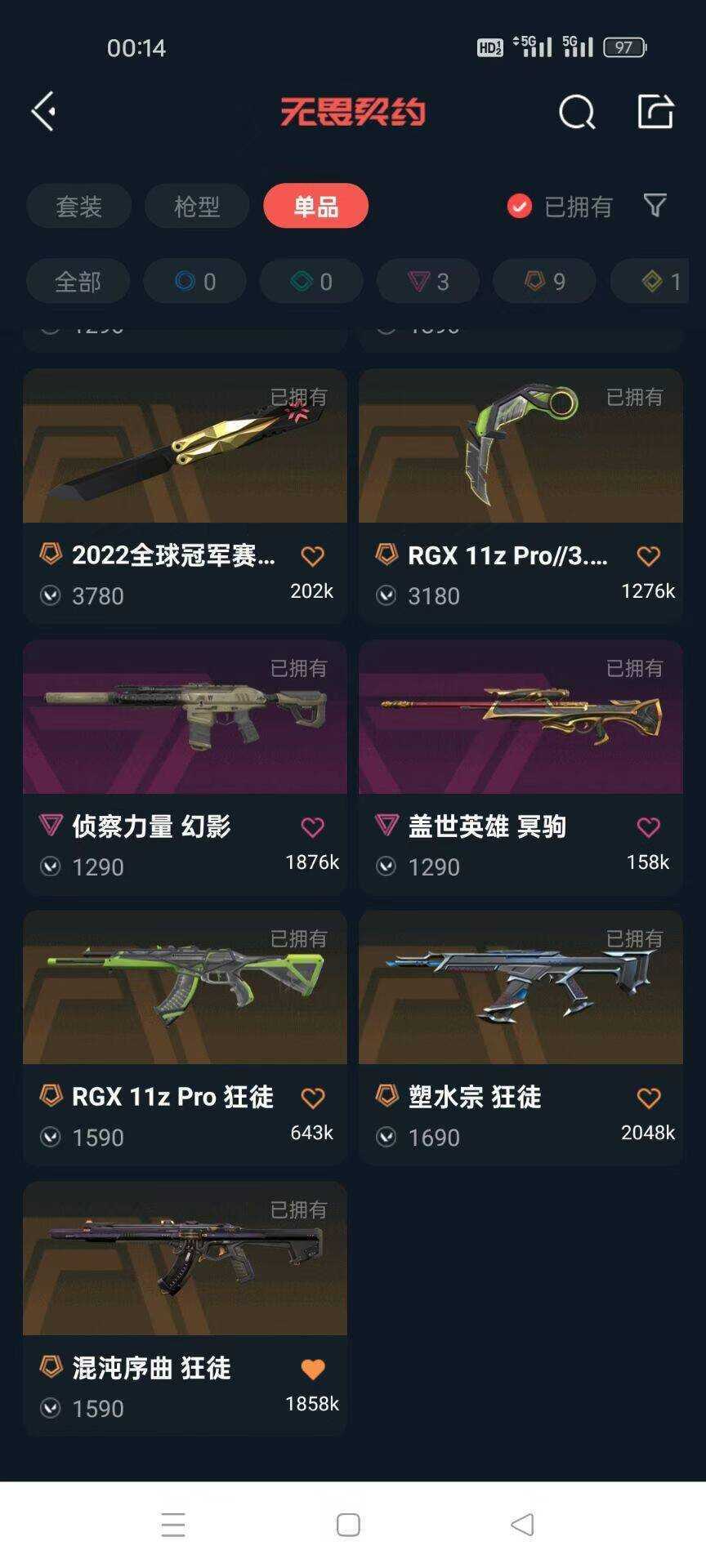Screen dimensions: 706x1568
Task: Share this page via share icon
Action: click(655, 111)
